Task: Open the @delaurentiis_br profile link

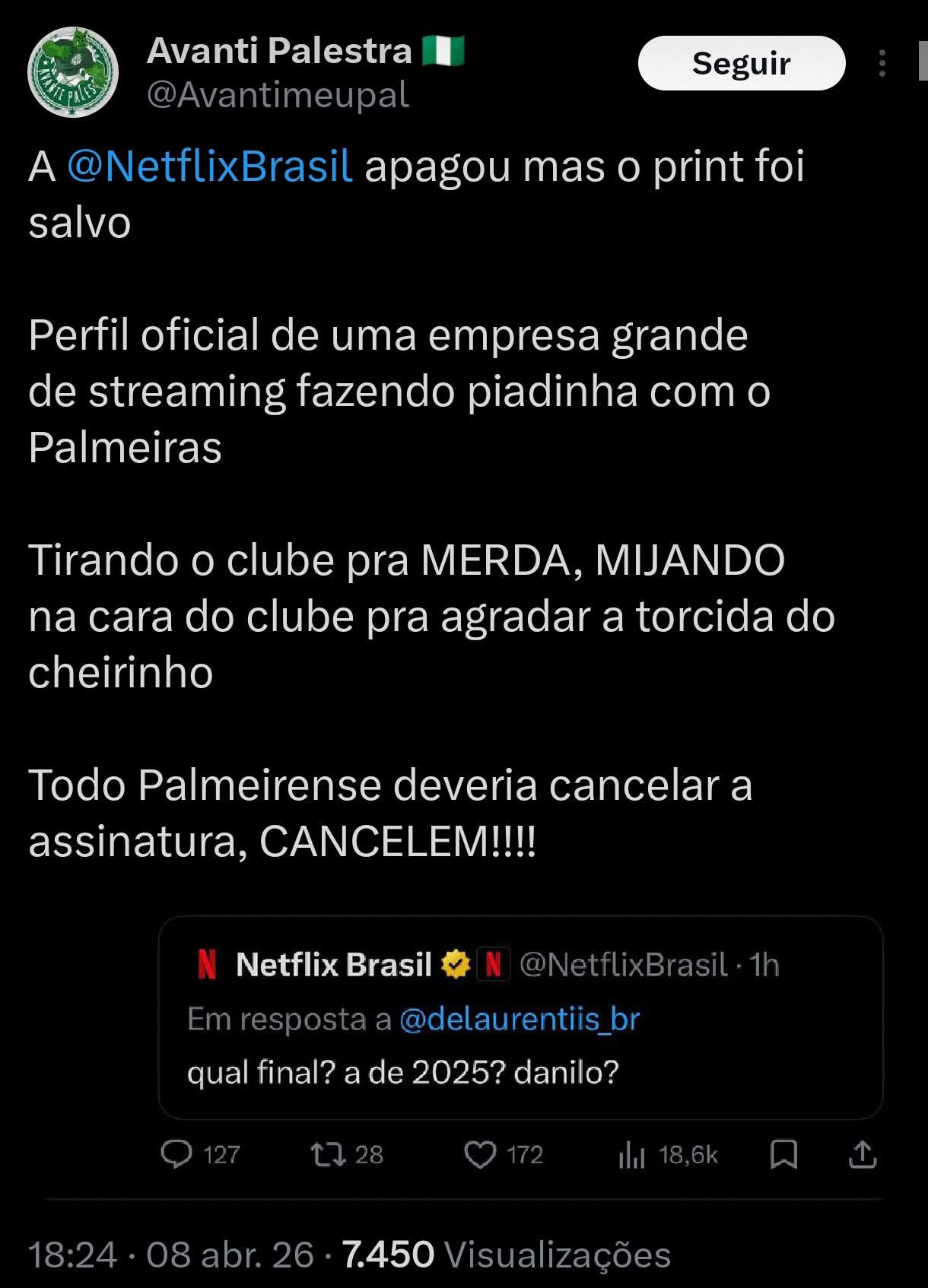Action: [x=520, y=1019]
